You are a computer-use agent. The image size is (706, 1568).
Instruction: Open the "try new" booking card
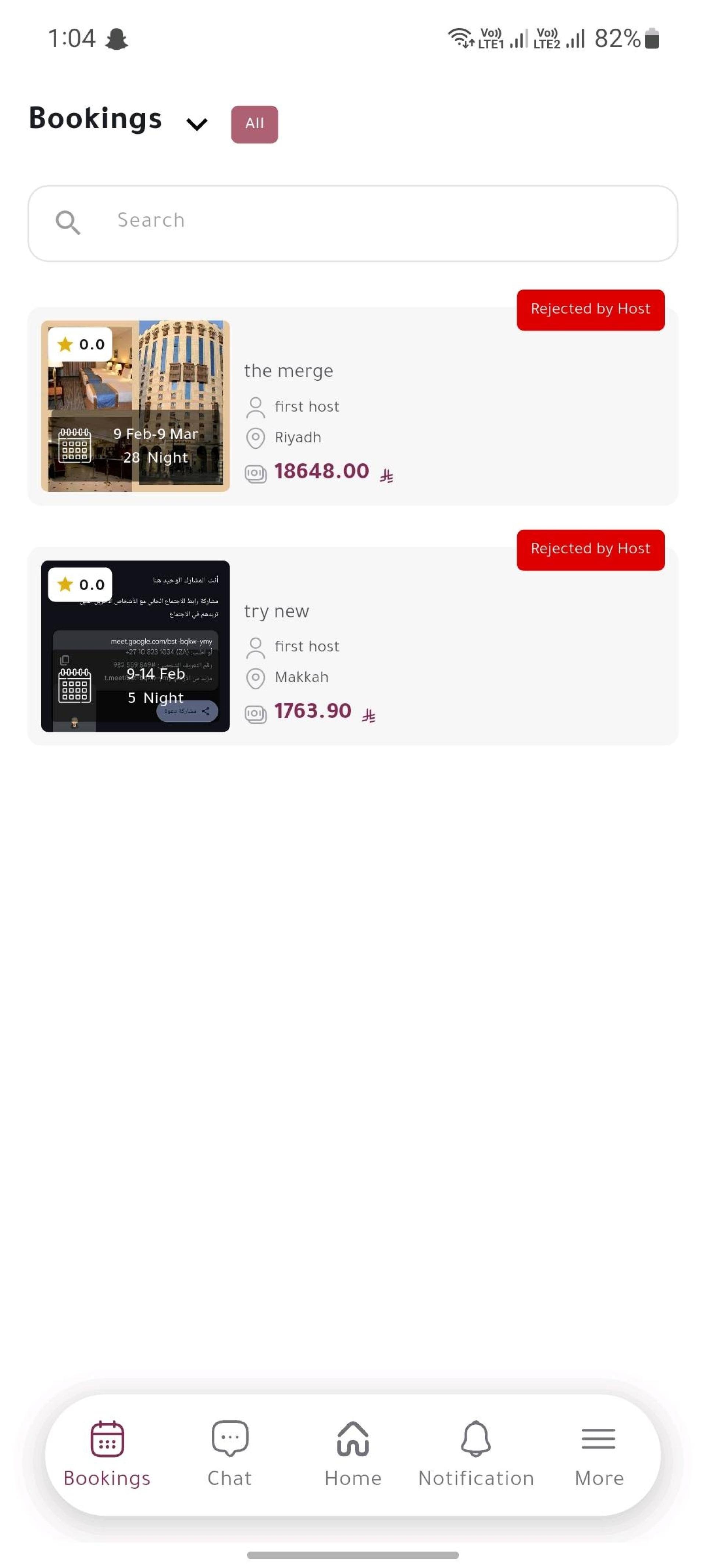[x=353, y=646]
